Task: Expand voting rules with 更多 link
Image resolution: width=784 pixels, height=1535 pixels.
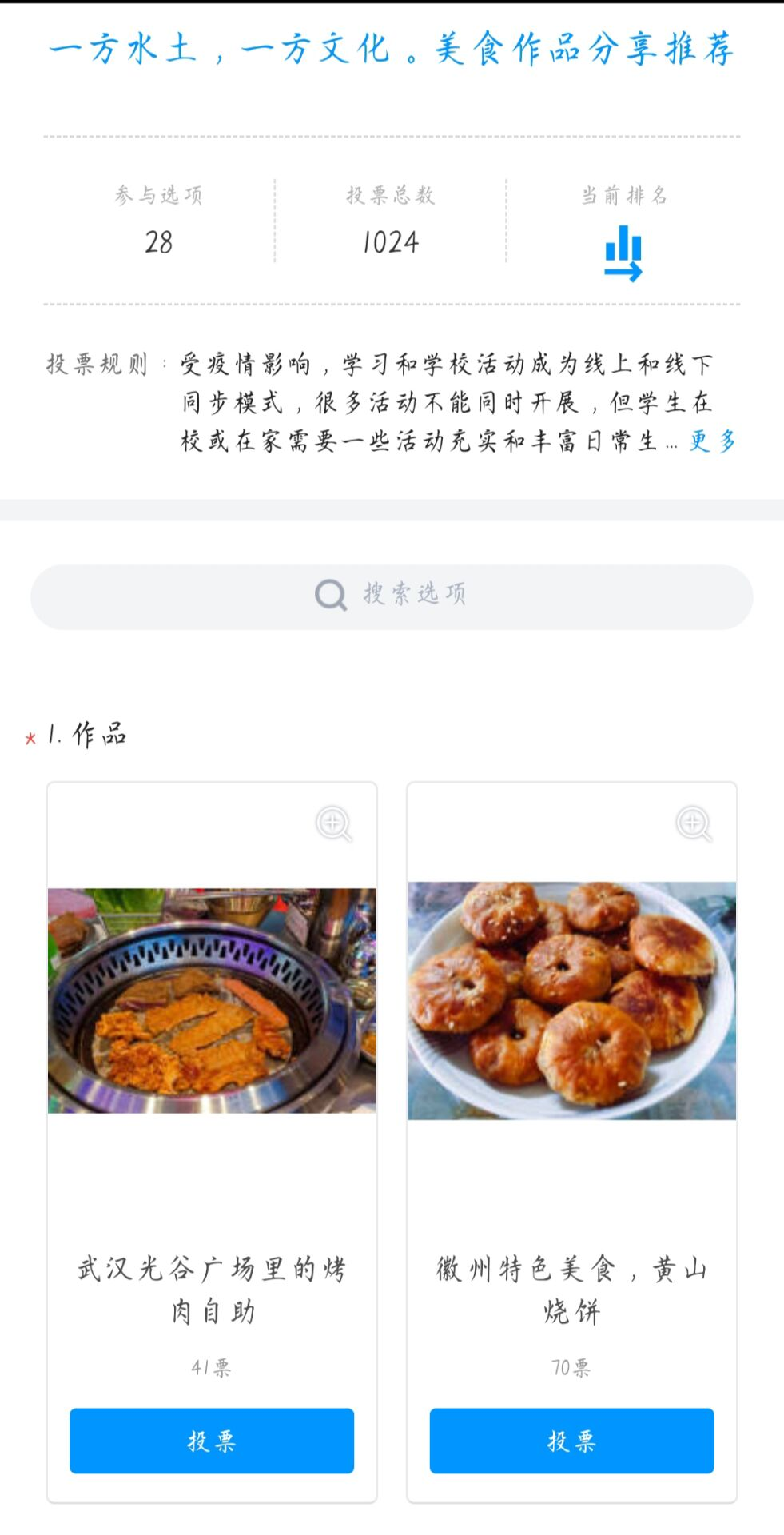Action: click(x=713, y=441)
